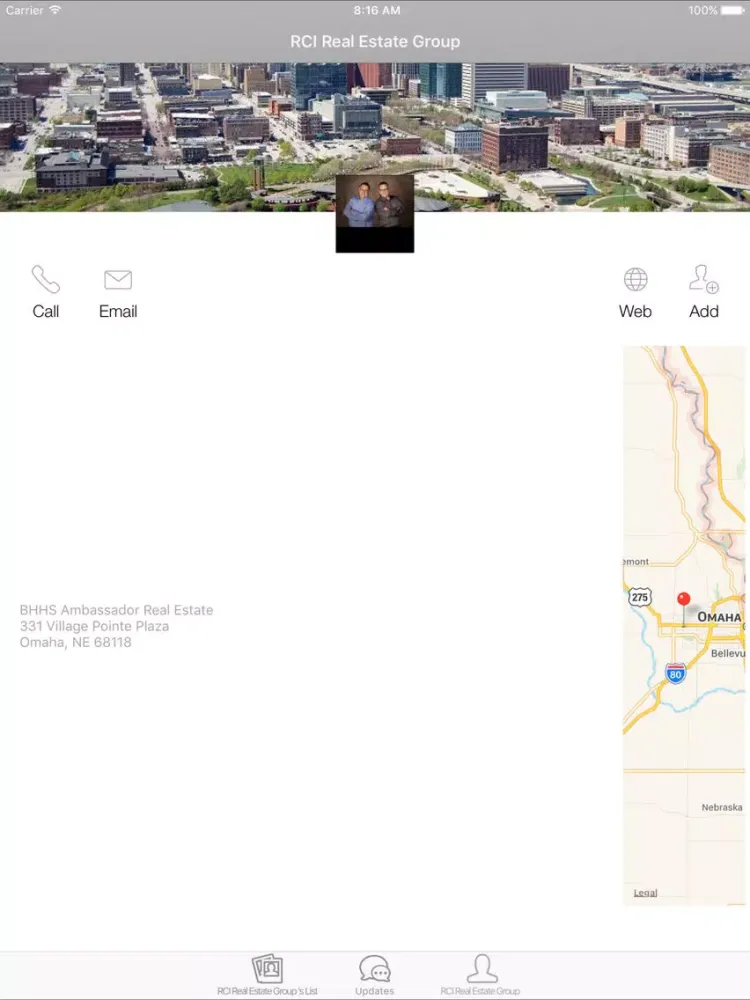
Task: Call RCI Real Estate Group
Action: (46, 292)
